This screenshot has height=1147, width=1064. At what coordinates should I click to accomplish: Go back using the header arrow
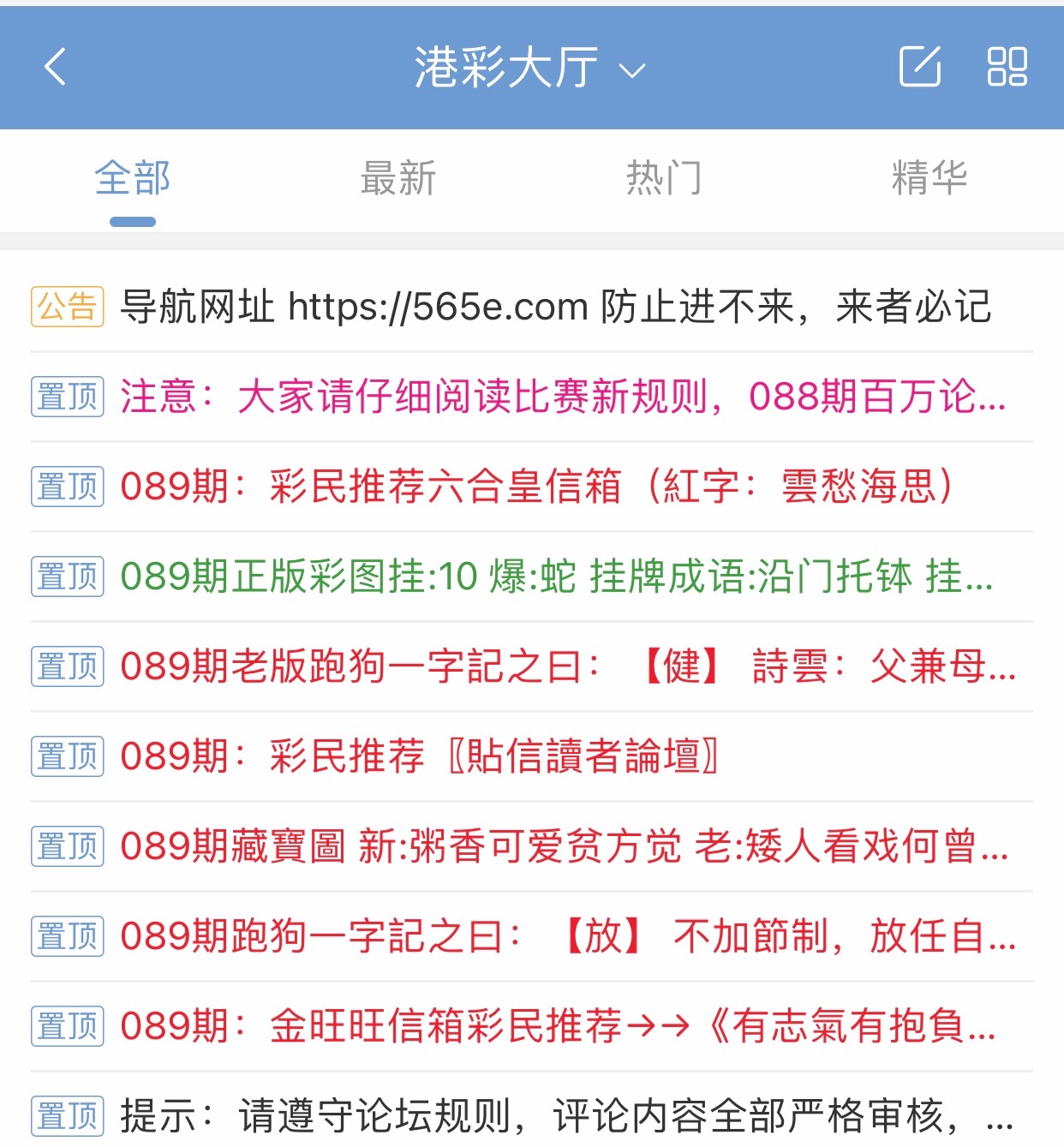coord(56,67)
